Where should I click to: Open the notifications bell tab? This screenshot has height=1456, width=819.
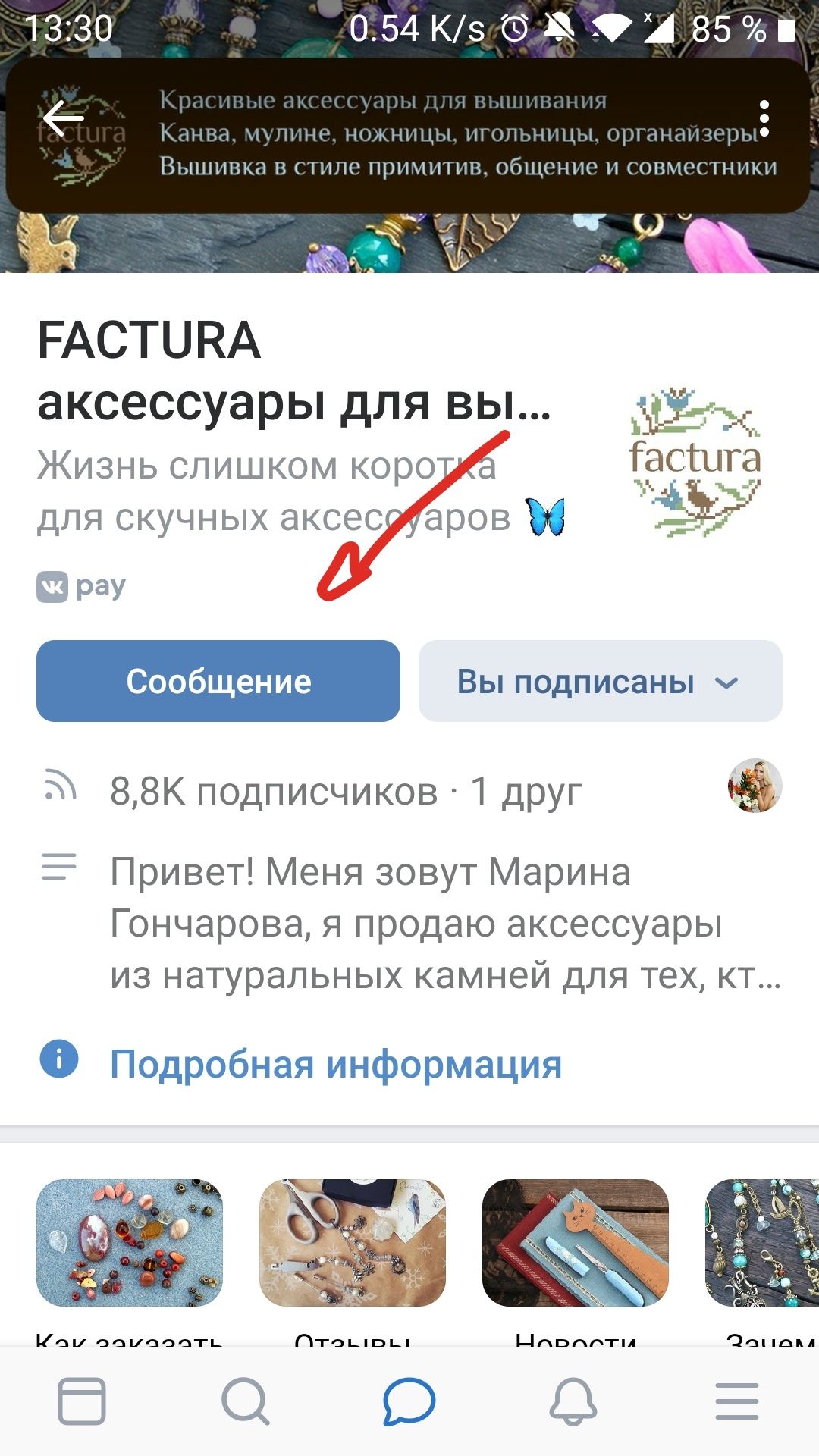click(573, 1401)
